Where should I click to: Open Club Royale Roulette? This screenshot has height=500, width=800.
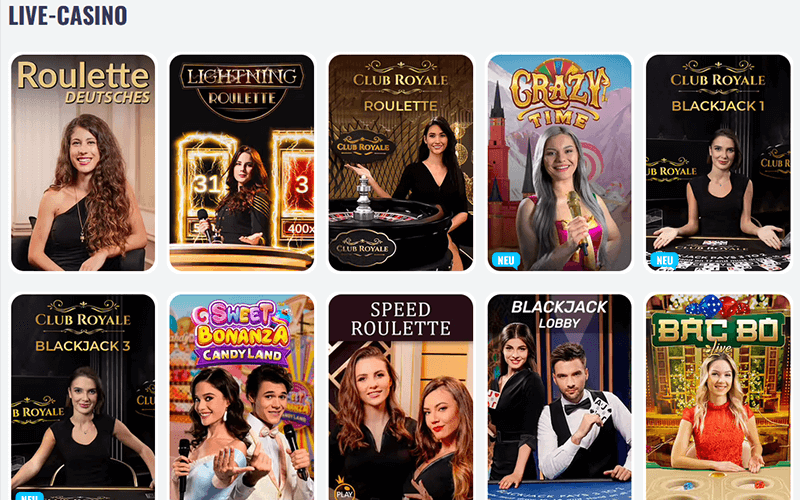[400, 162]
